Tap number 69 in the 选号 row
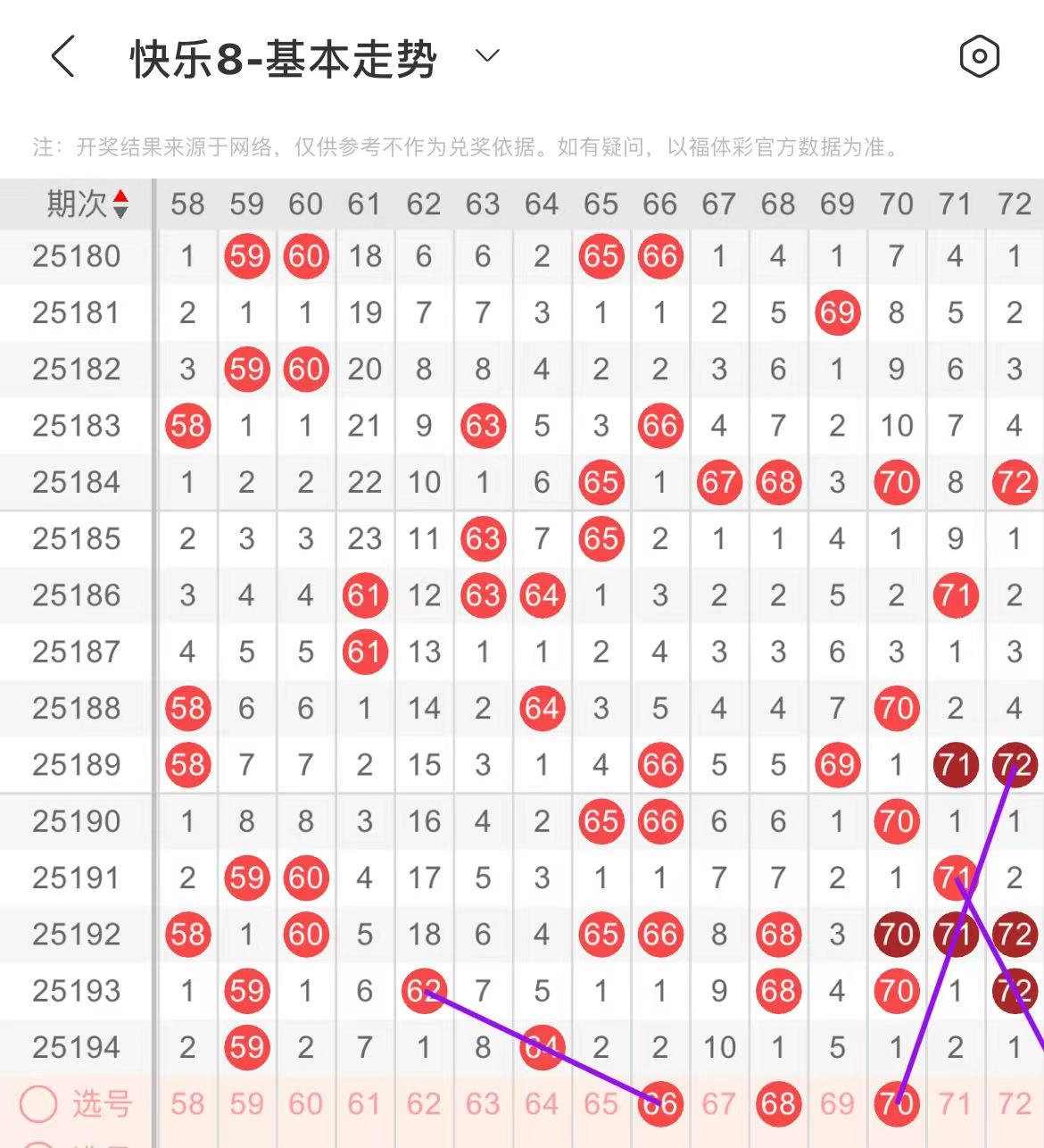Screen dimensions: 1044x1148 coord(837,1104)
